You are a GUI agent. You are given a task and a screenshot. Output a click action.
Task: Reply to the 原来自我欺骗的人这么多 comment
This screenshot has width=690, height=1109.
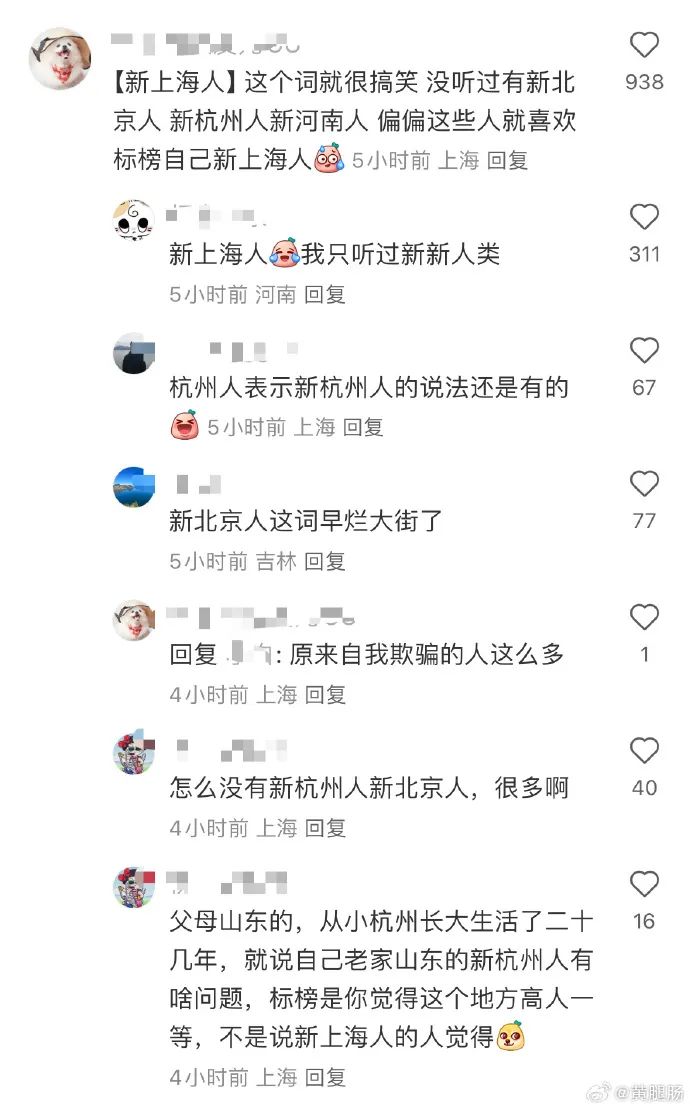point(325,694)
